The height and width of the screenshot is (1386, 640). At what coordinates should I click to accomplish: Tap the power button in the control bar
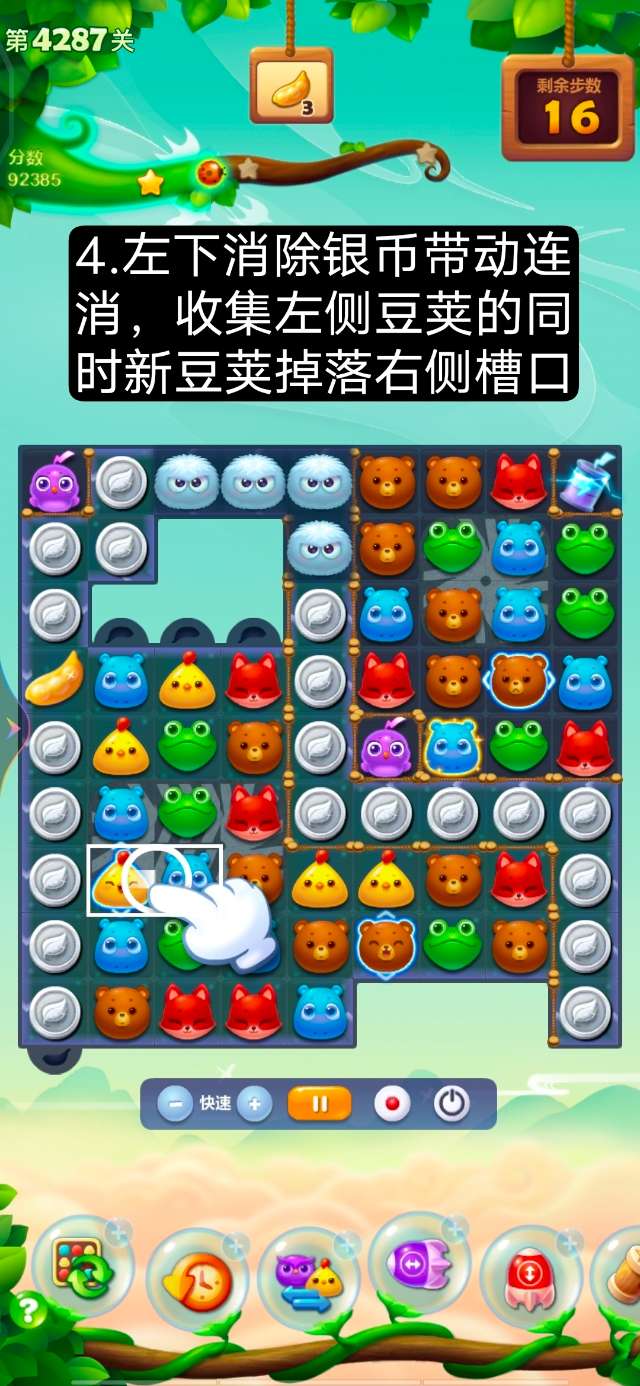click(452, 1104)
